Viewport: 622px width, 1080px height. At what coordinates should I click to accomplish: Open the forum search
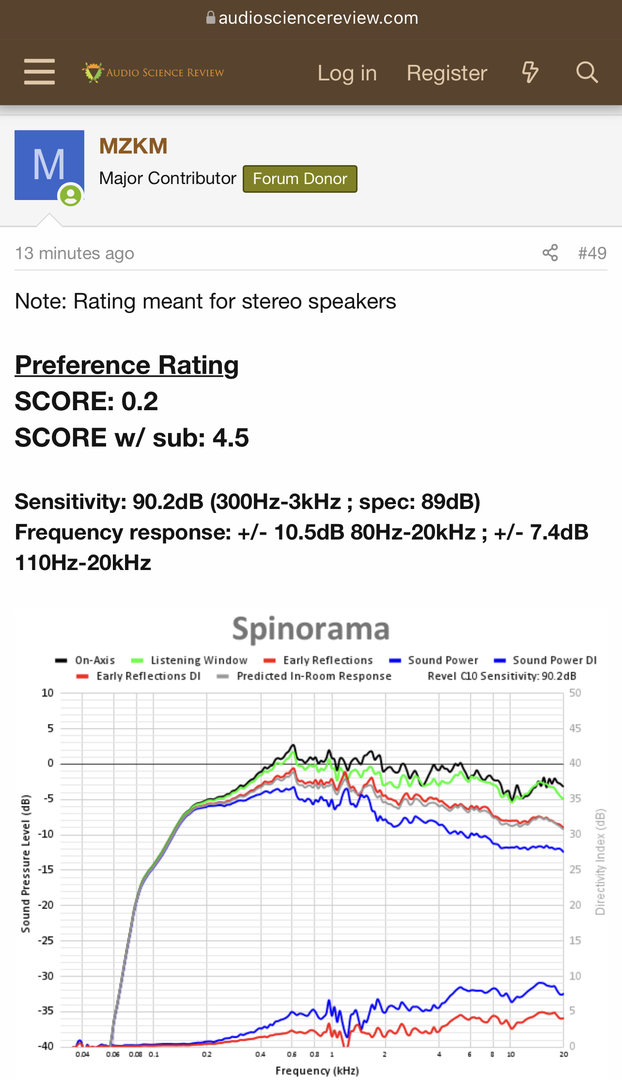point(587,72)
